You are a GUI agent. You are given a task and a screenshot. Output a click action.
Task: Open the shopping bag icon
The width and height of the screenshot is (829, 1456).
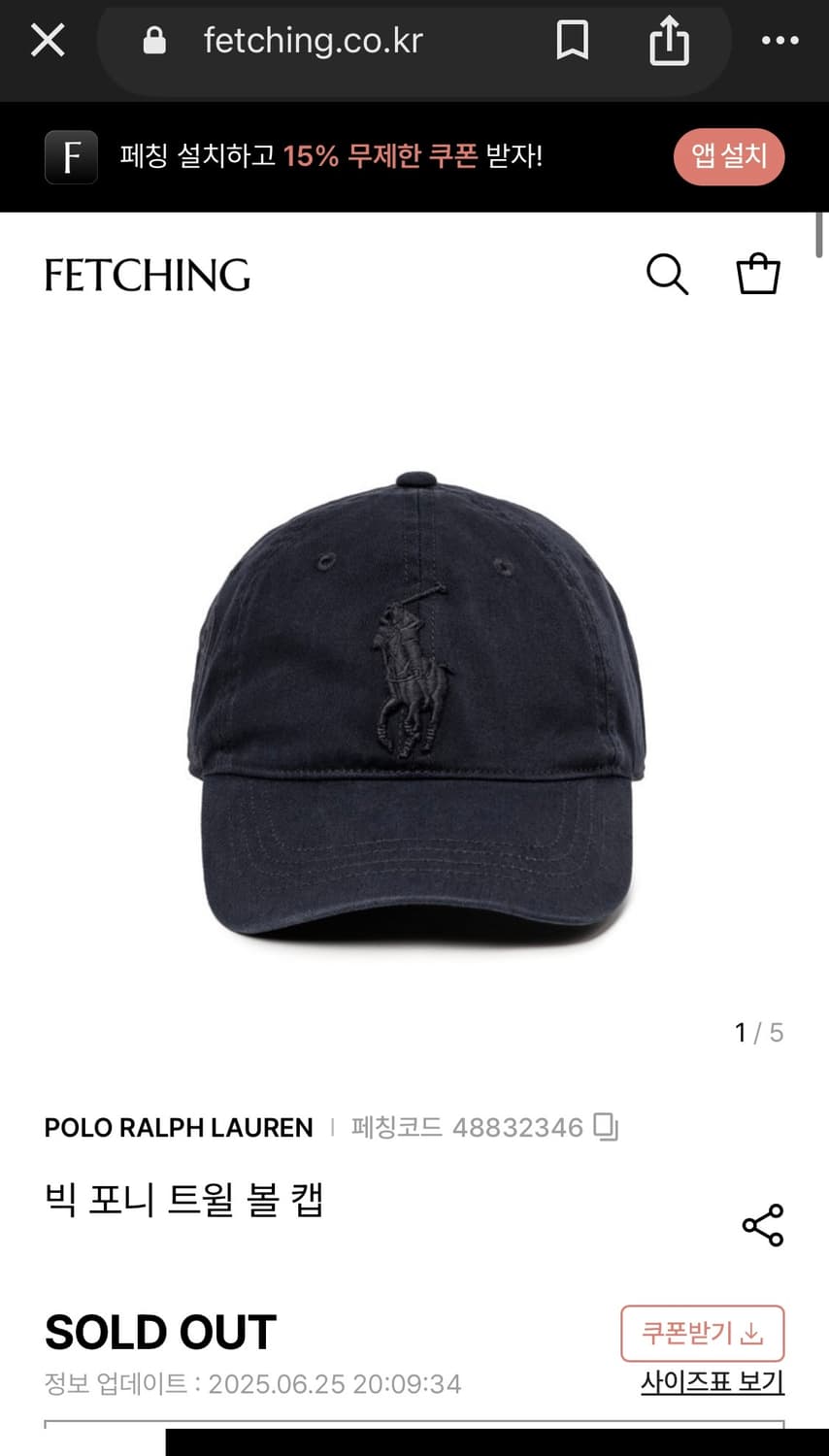[757, 275]
